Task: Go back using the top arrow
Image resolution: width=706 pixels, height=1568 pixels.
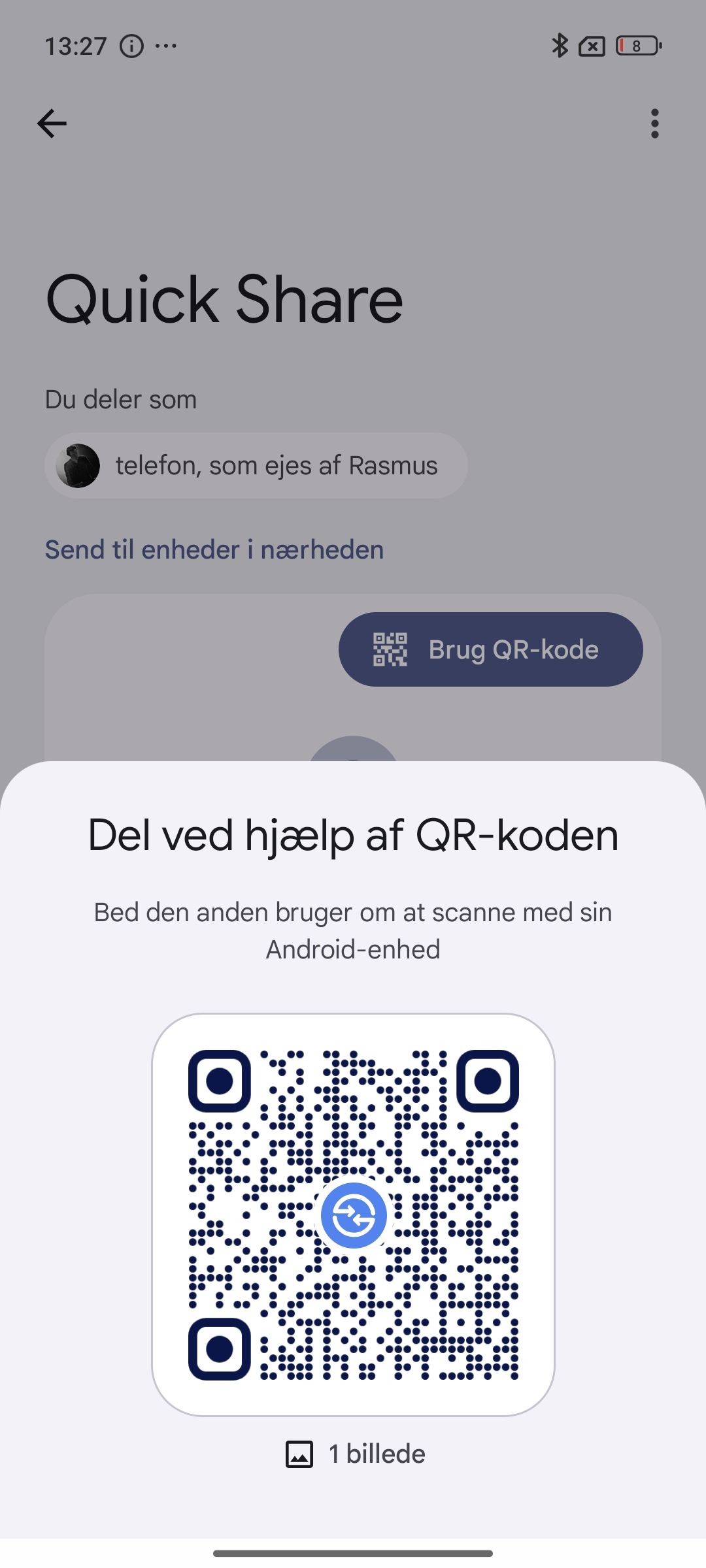Action: click(x=52, y=123)
